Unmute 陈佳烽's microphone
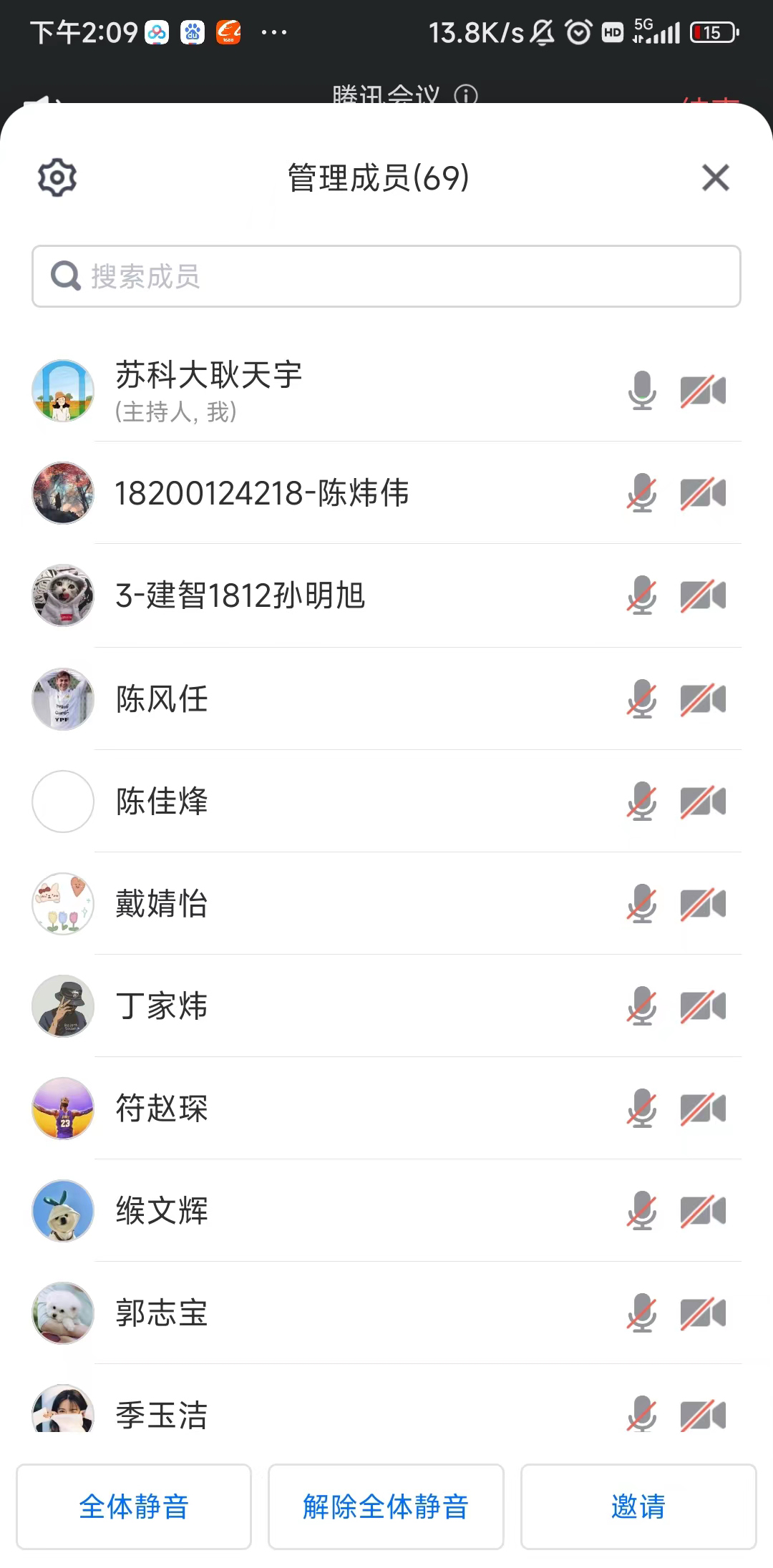 pos(642,802)
